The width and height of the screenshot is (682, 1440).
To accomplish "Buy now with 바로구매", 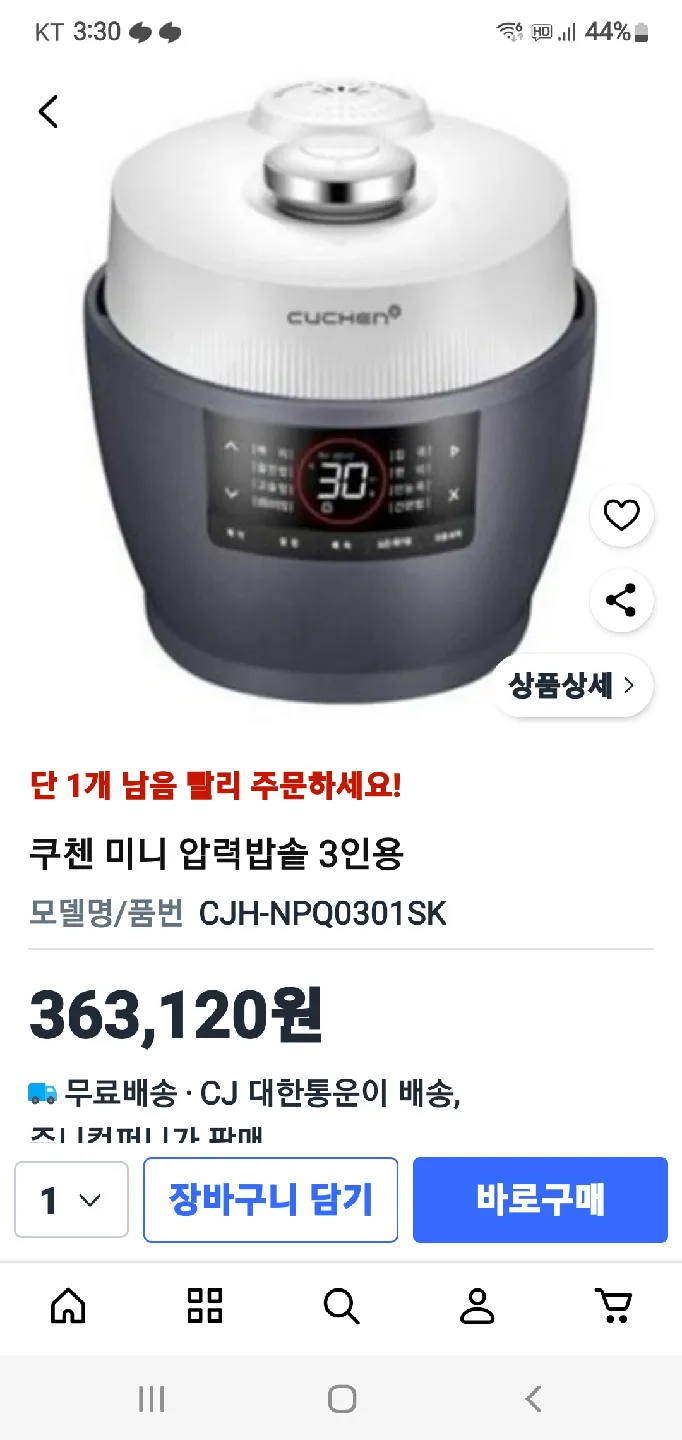I will point(540,1200).
